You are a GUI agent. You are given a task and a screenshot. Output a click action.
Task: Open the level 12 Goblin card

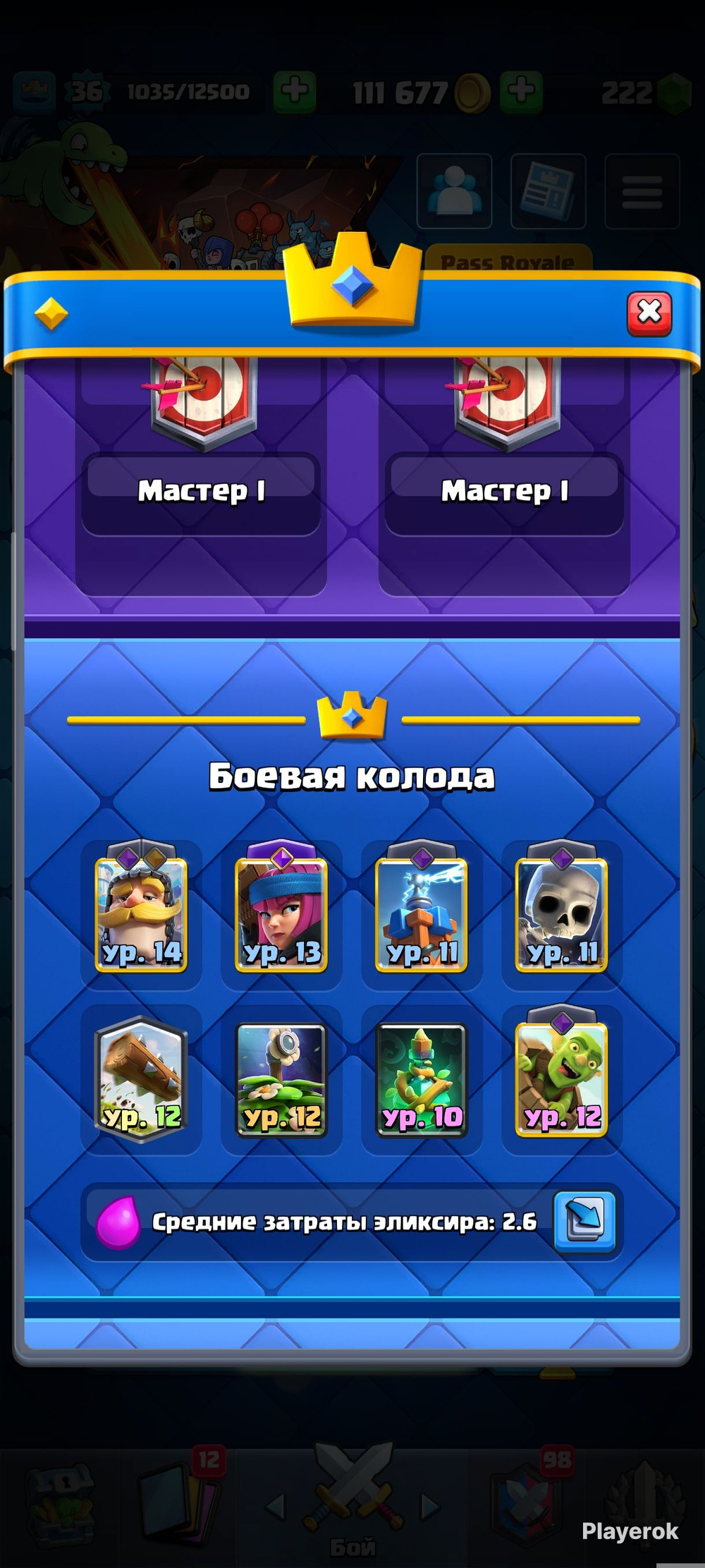[x=561, y=1074]
